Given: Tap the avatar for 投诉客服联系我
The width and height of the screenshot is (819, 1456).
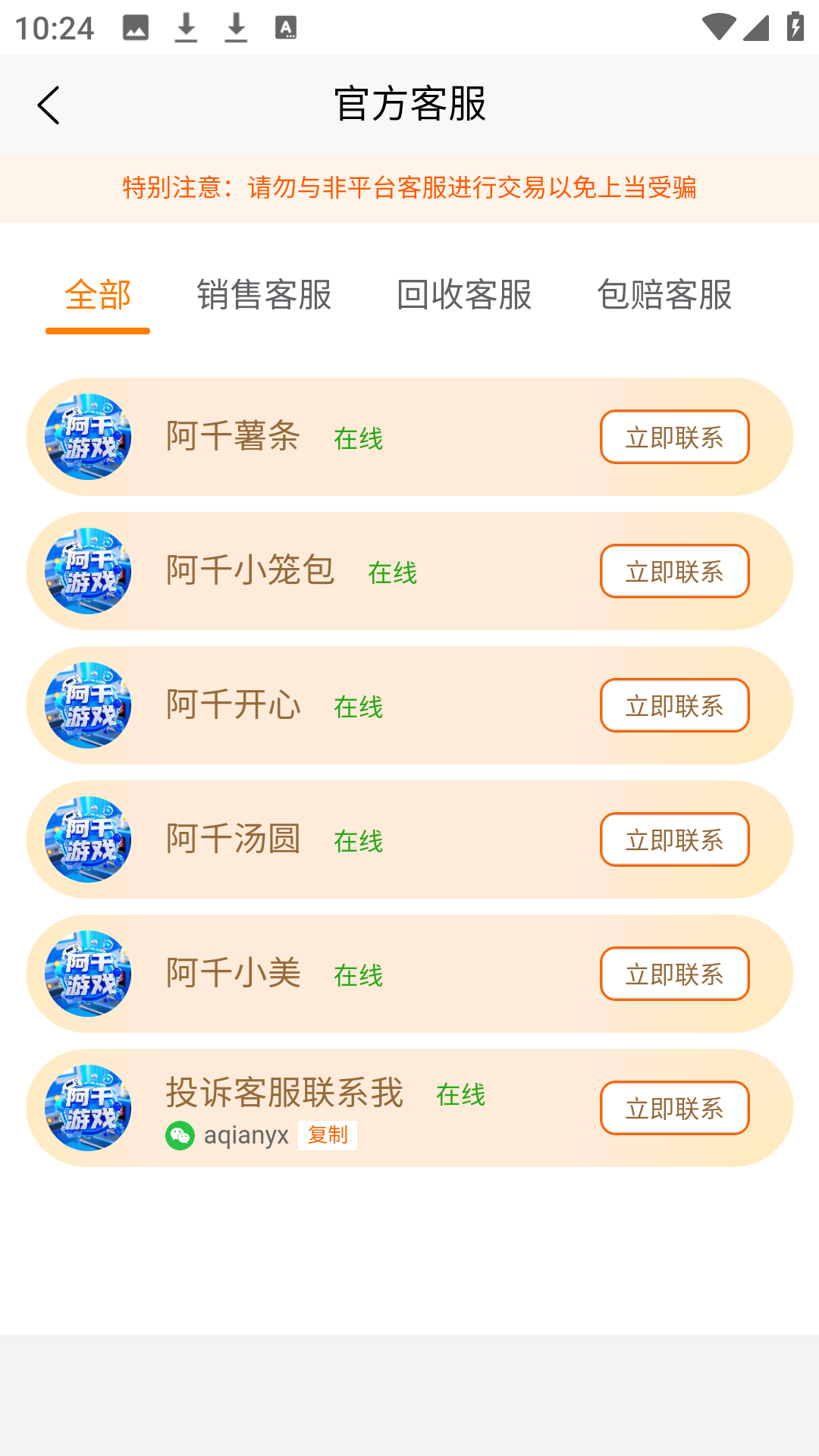Looking at the screenshot, I should [x=87, y=1108].
